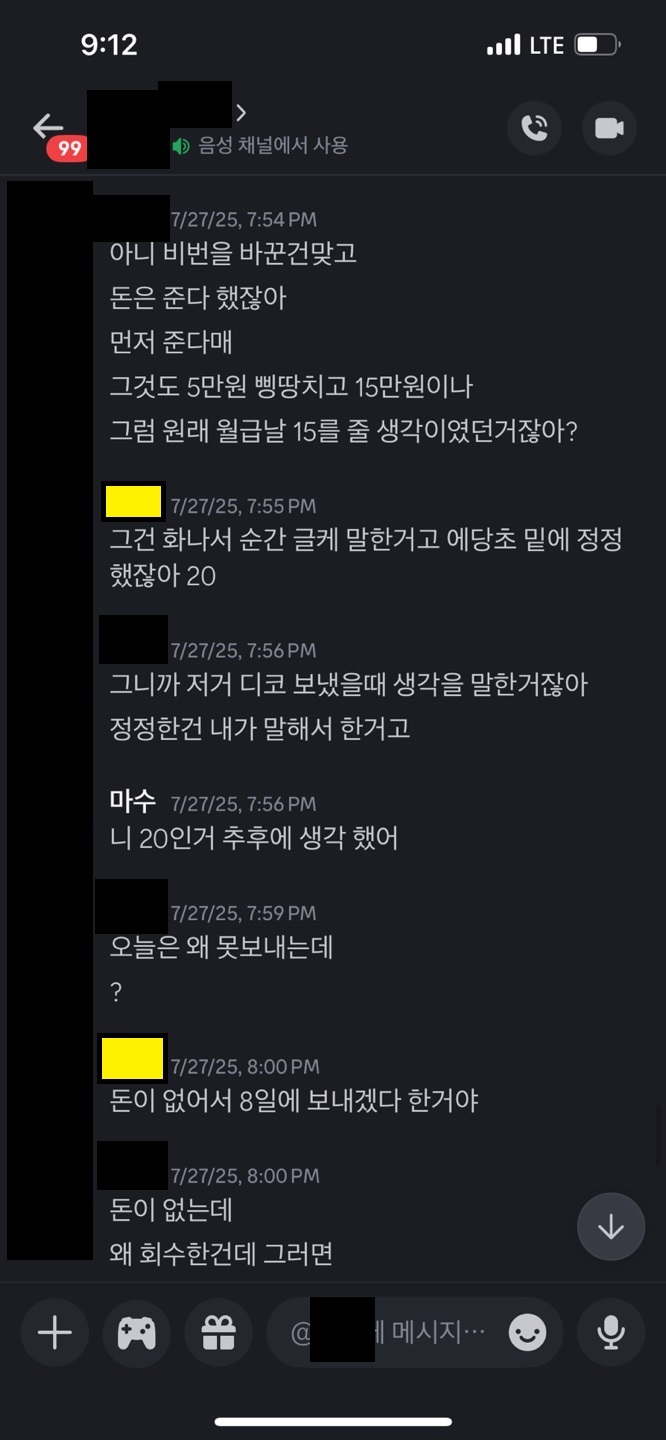Open the game controller activities button
Image resolution: width=666 pixels, height=1440 pixels.
(136, 1332)
